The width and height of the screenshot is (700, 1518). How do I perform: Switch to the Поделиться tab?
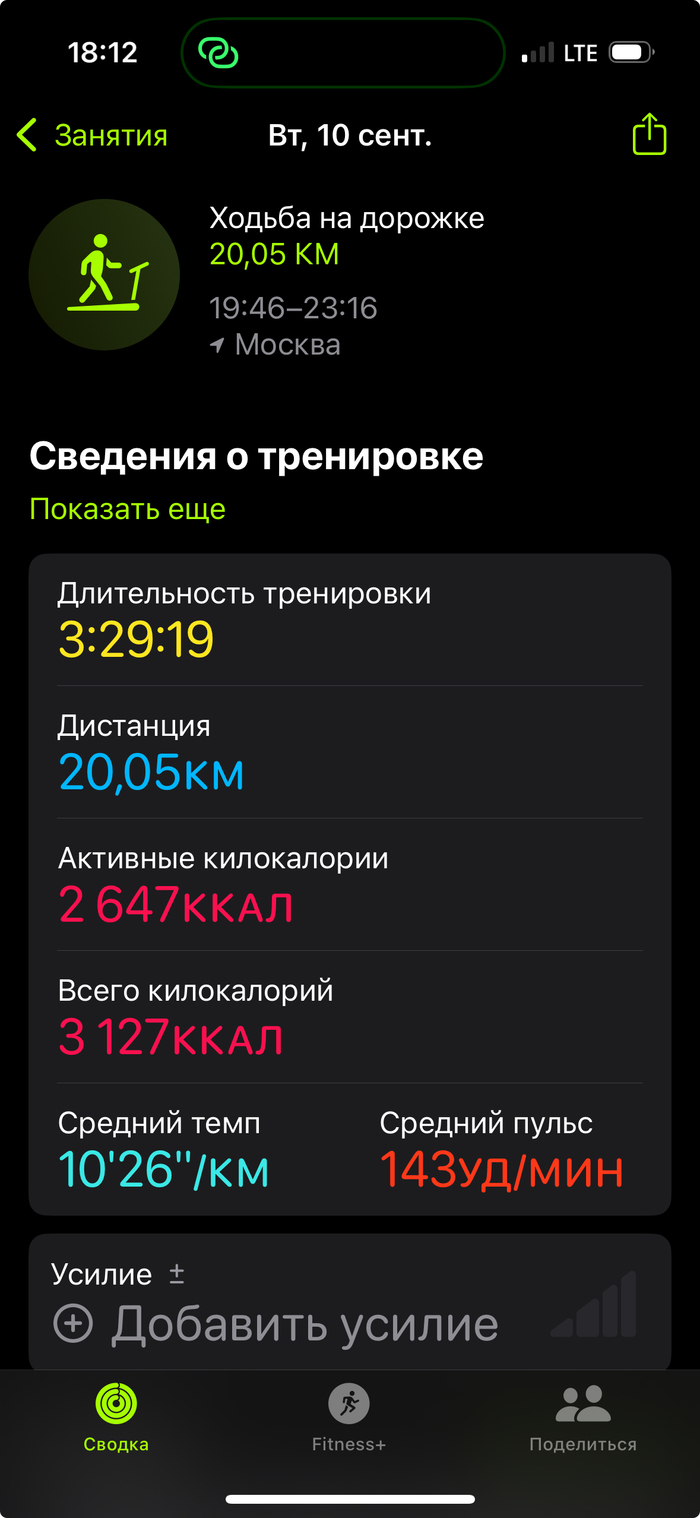coord(582,1417)
